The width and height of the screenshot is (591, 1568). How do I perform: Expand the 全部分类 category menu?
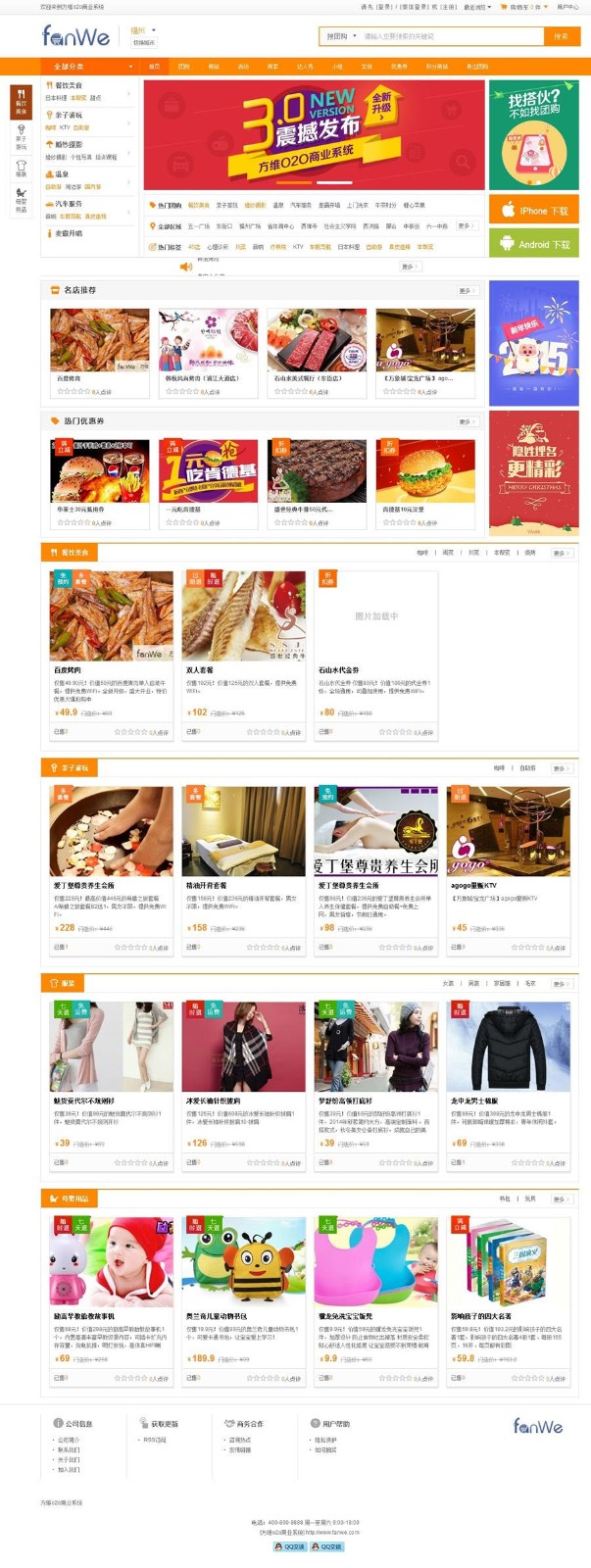coord(92,67)
